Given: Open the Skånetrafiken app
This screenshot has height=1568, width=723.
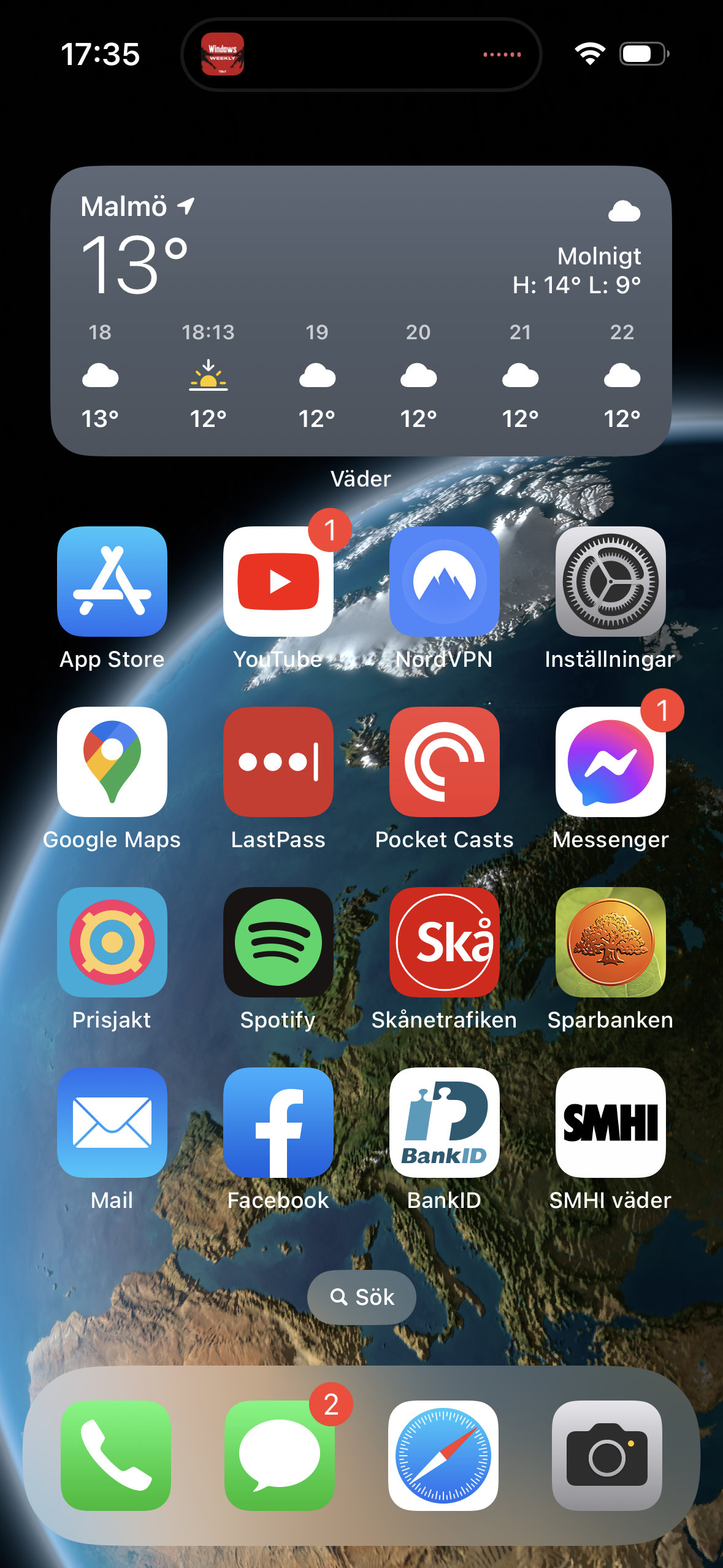Looking at the screenshot, I should pos(445,942).
